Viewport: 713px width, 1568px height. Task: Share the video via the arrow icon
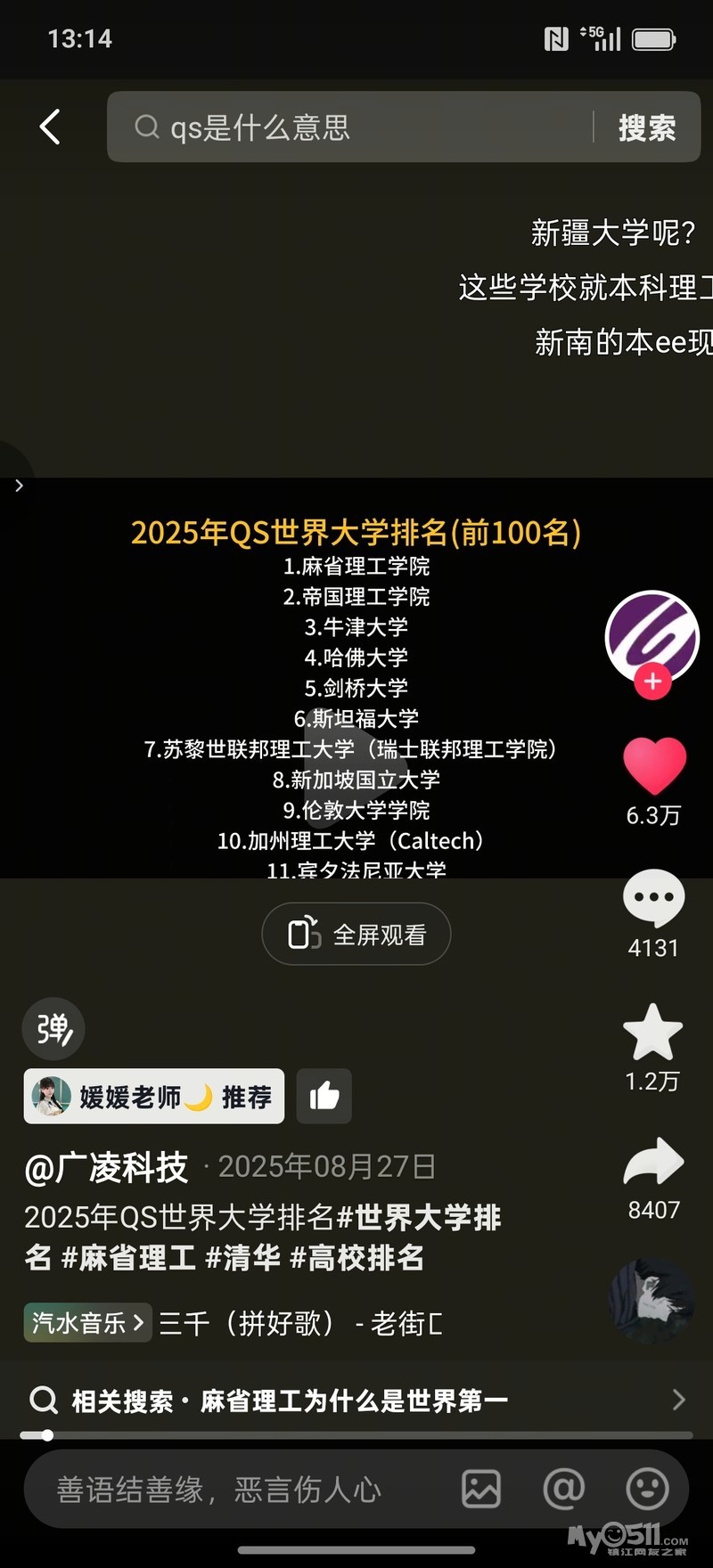tap(653, 1162)
